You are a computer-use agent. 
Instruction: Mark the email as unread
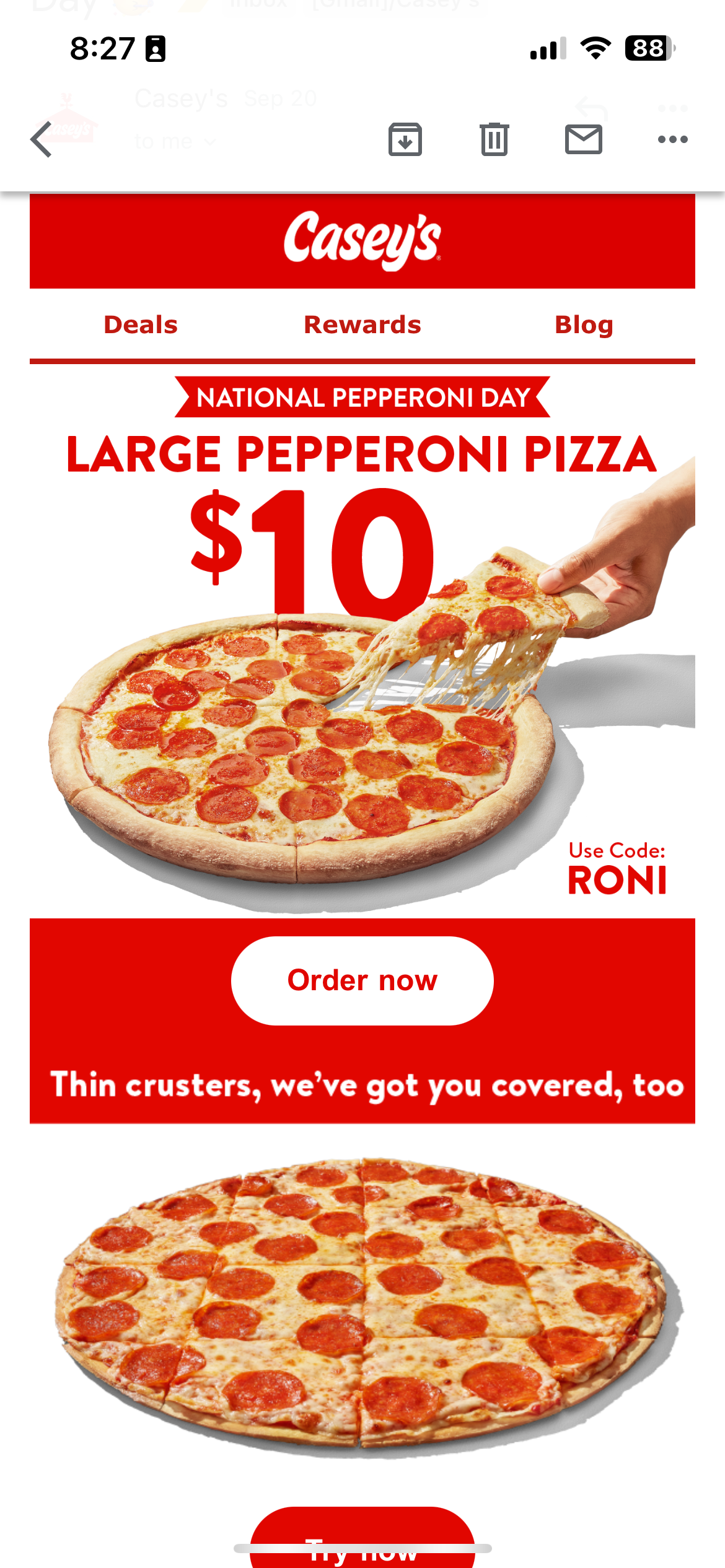(x=583, y=139)
